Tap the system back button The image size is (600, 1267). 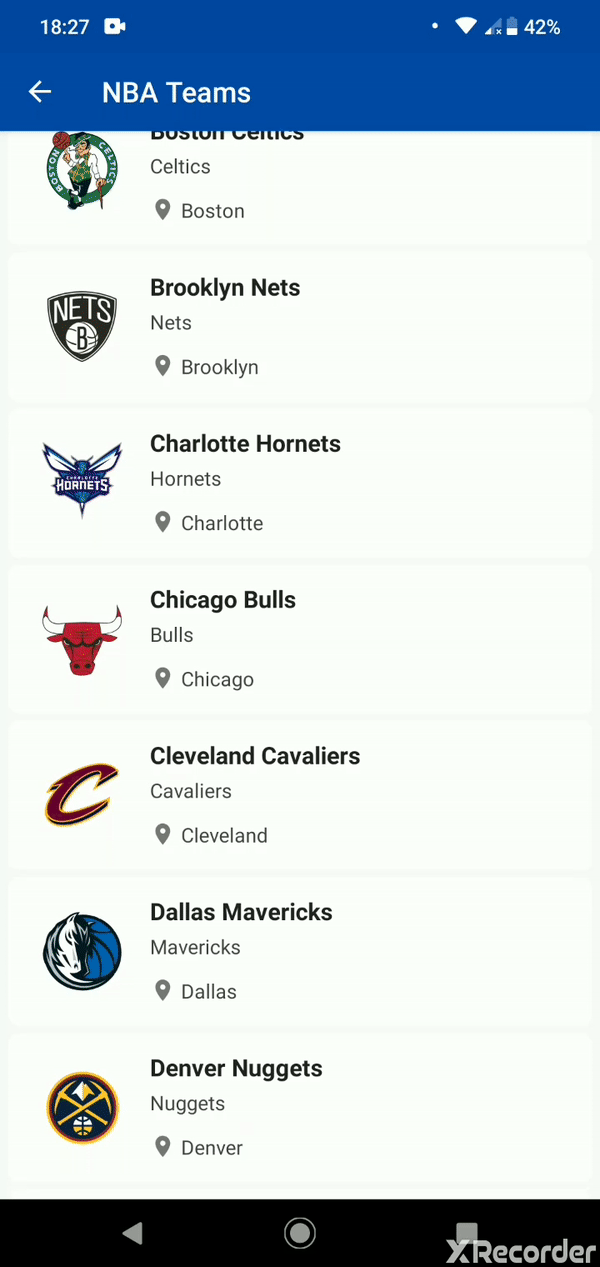132,1233
